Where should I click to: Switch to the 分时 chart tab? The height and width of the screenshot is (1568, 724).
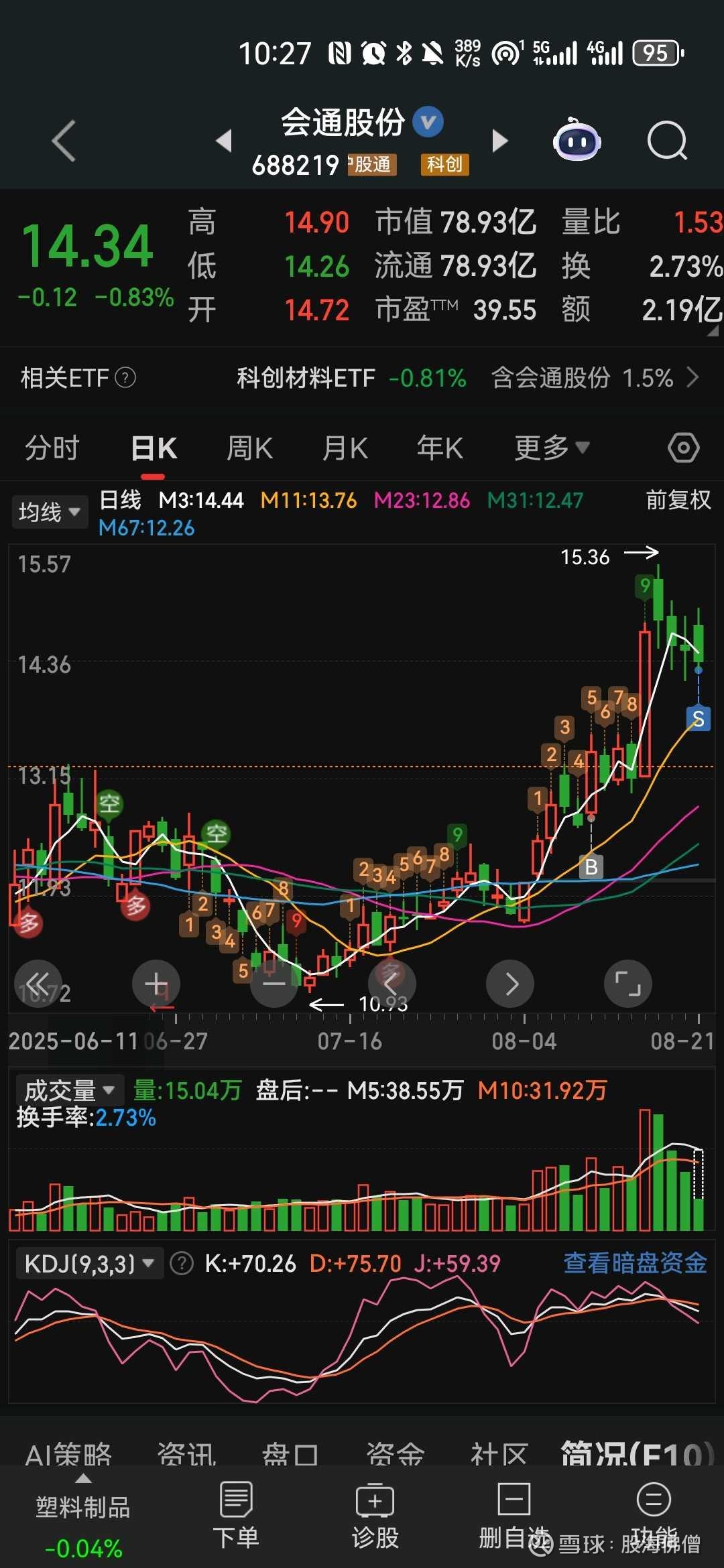coord(52,448)
